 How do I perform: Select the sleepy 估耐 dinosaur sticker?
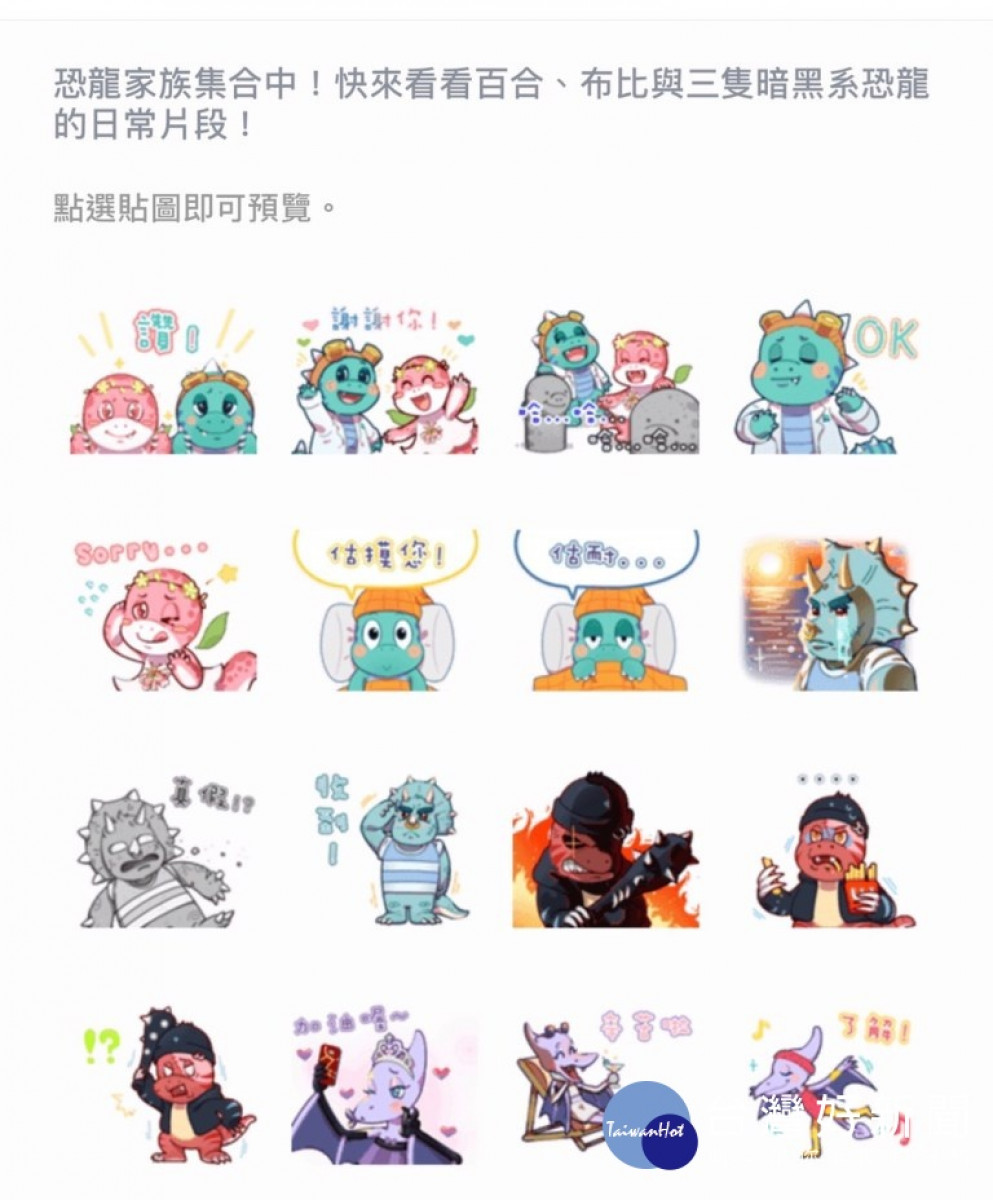[x=606, y=612]
